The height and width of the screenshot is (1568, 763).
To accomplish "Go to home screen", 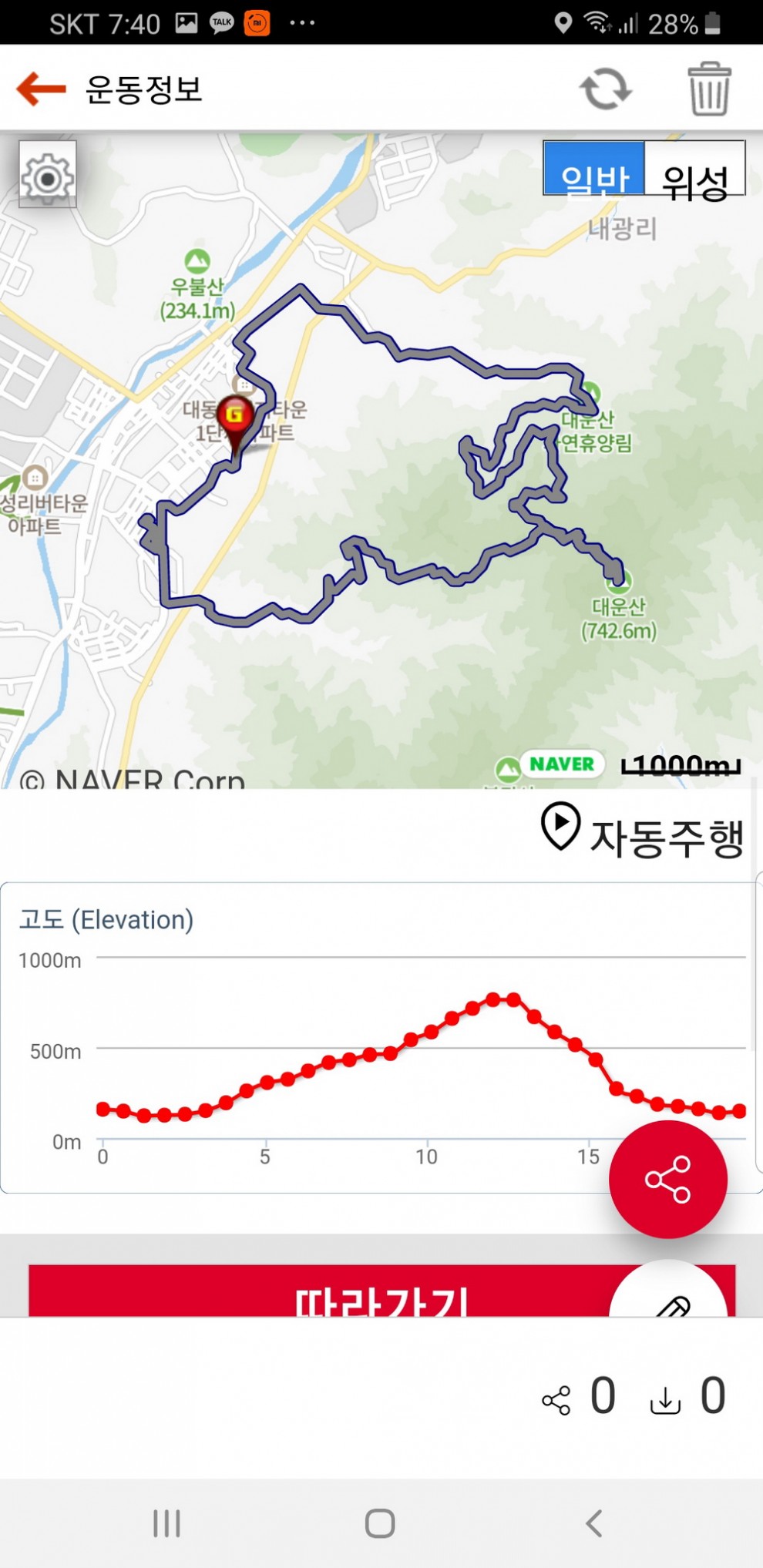I will 380,1523.
